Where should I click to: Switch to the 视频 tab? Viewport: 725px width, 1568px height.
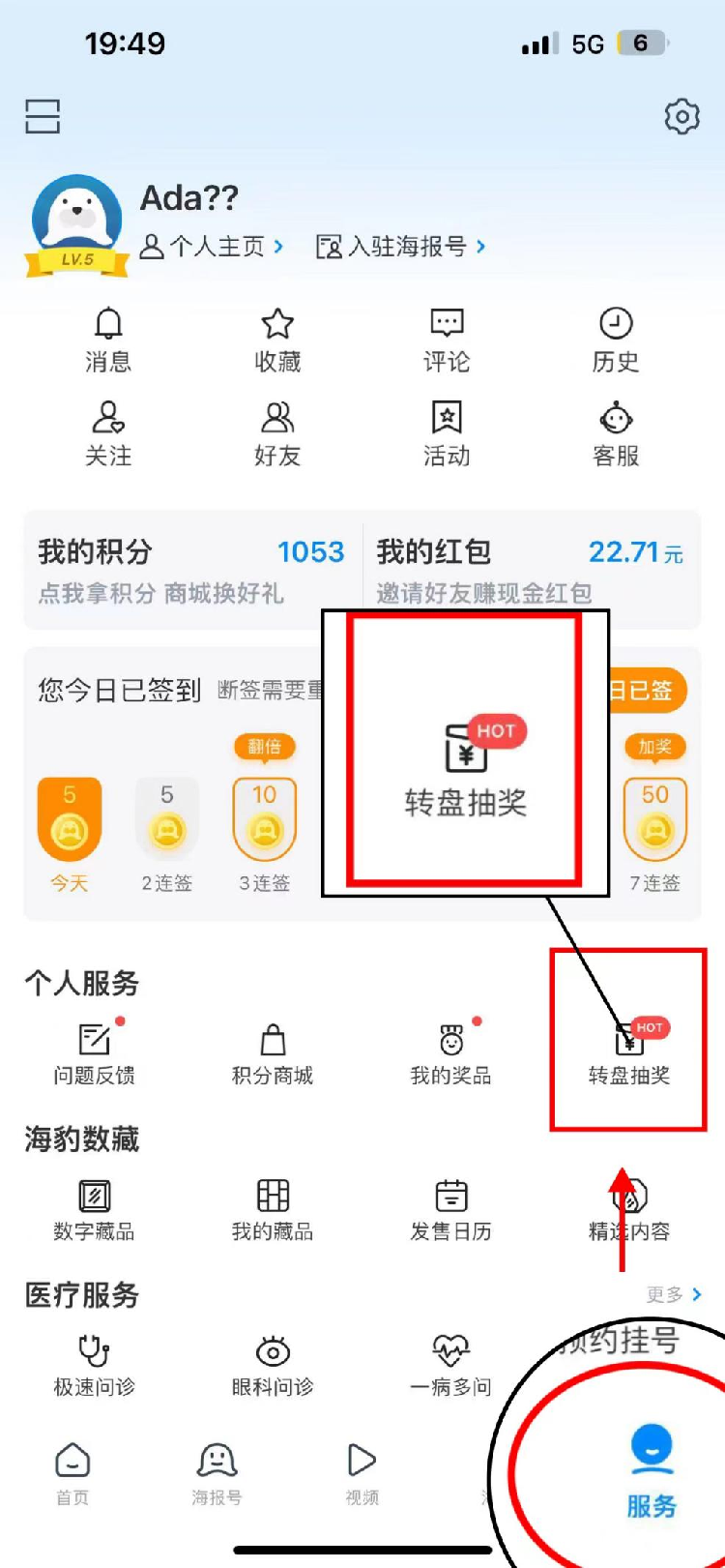pyautogui.click(x=362, y=1472)
